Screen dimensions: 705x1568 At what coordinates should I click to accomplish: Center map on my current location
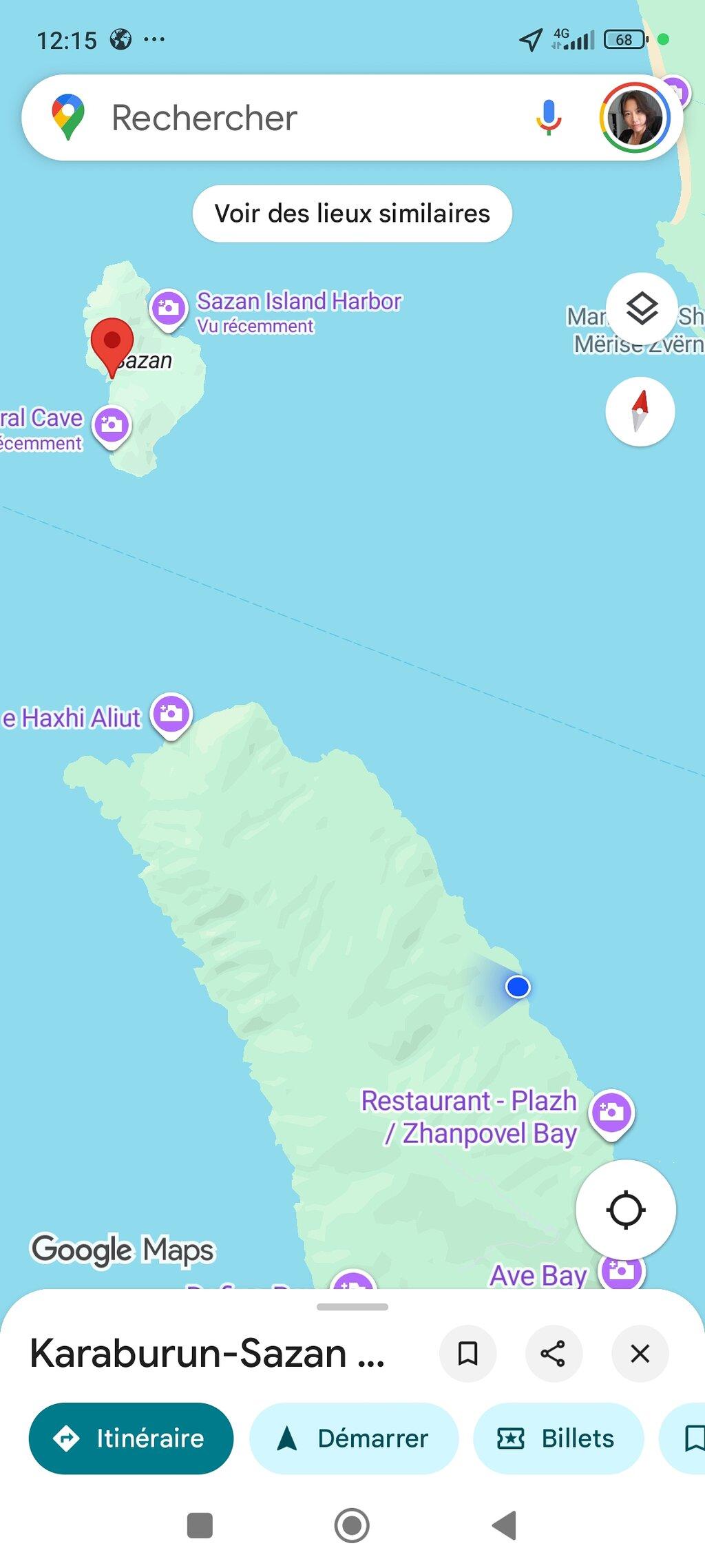coord(626,1210)
